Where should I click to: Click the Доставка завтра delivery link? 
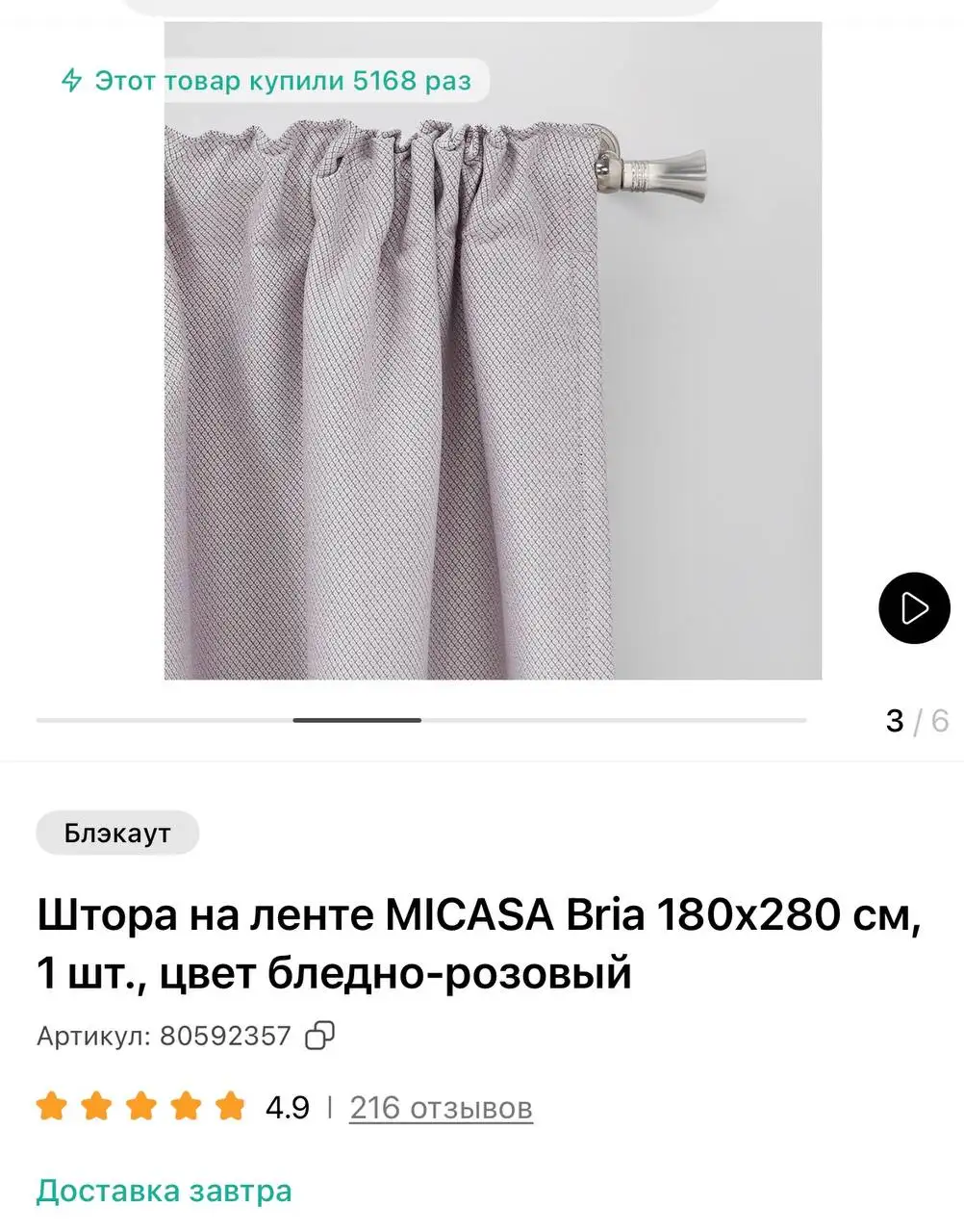point(163,1190)
